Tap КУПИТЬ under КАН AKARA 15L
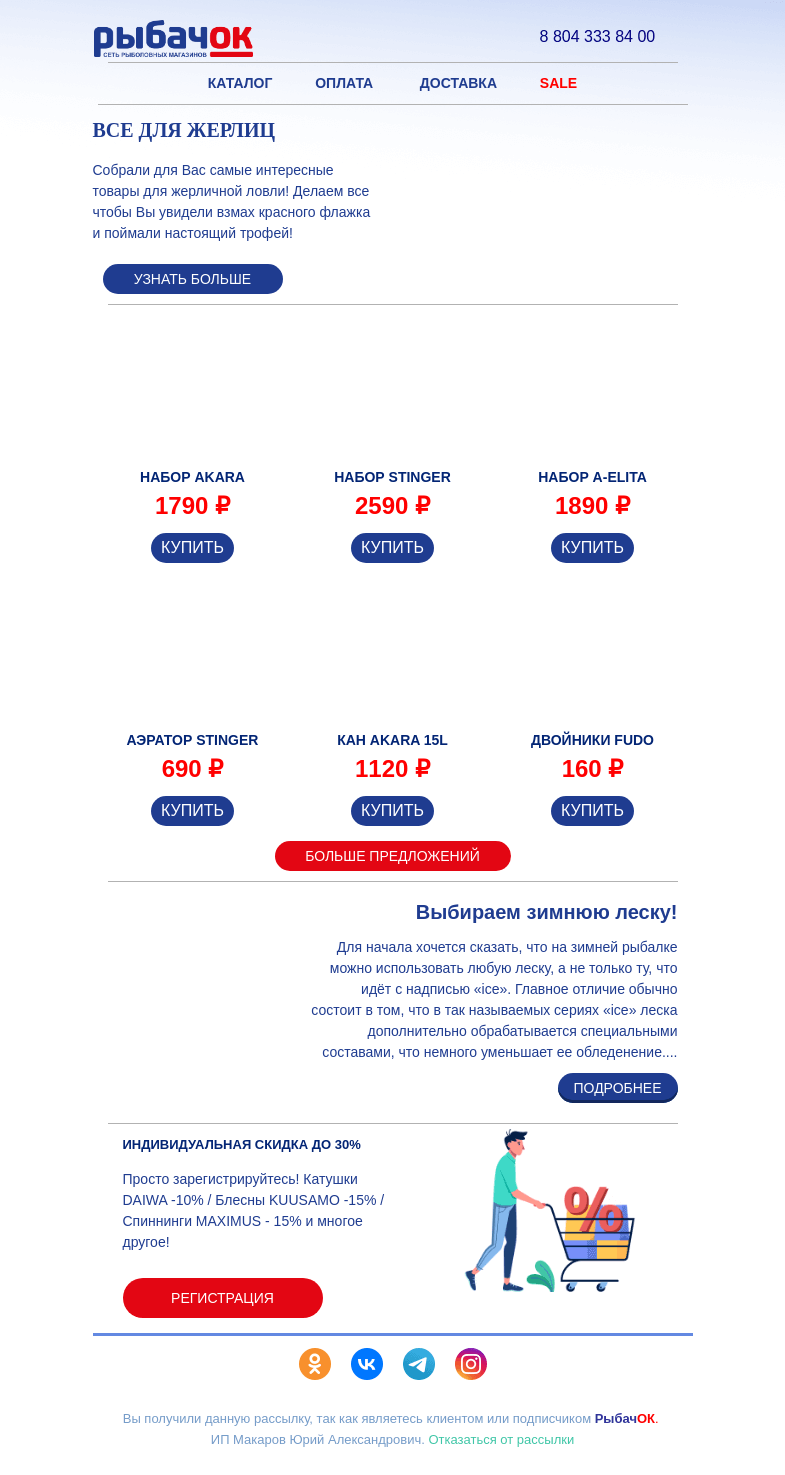This screenshot has height=1475, width=785. pos(392,811)
